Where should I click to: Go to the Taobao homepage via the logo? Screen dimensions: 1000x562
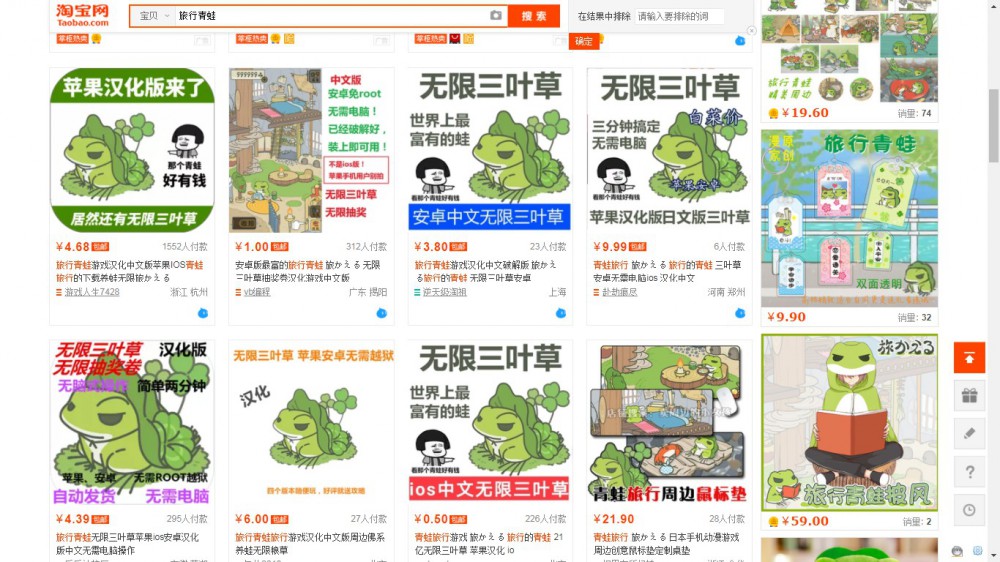pos(84,15)
